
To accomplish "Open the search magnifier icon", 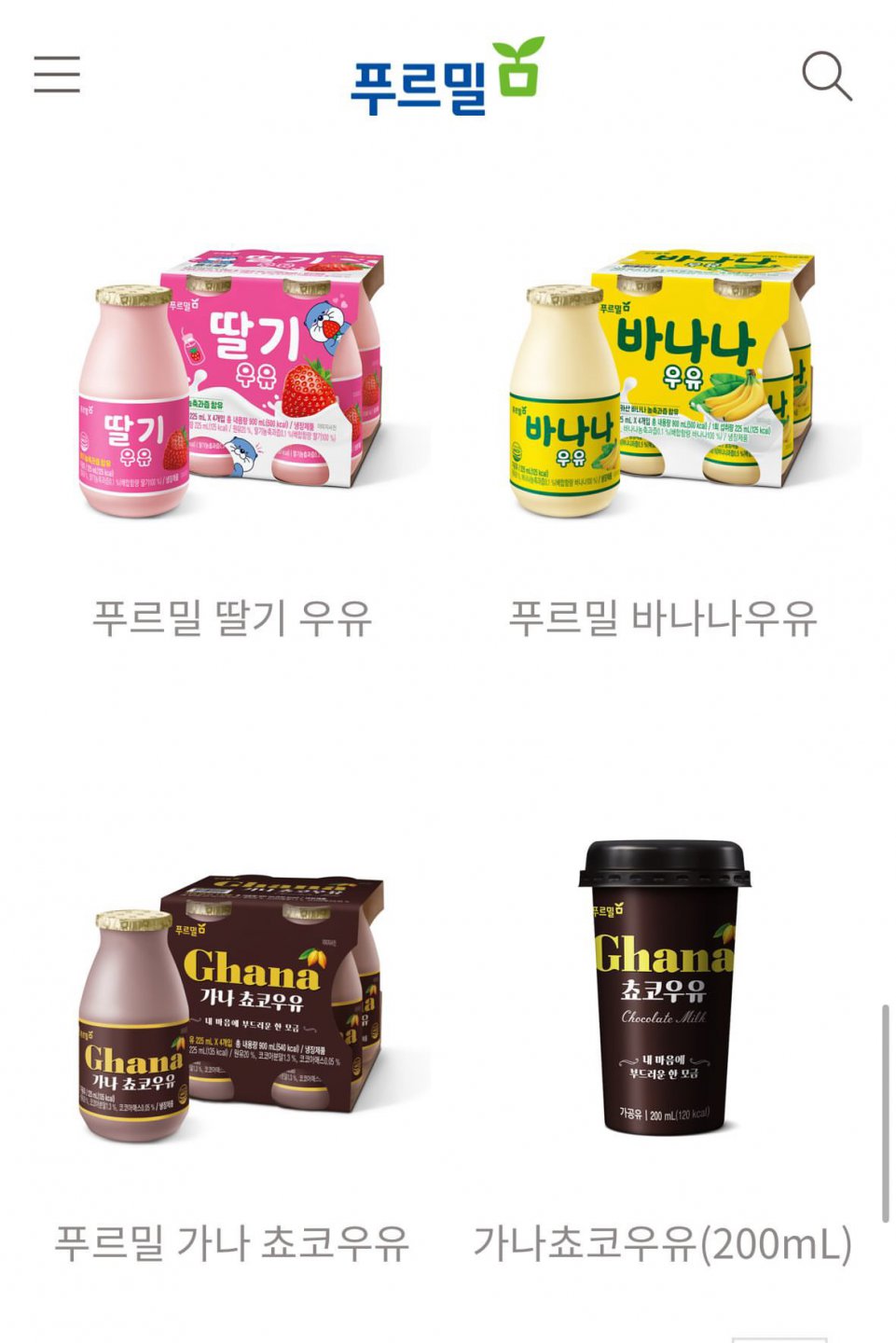I will point(826,76).
